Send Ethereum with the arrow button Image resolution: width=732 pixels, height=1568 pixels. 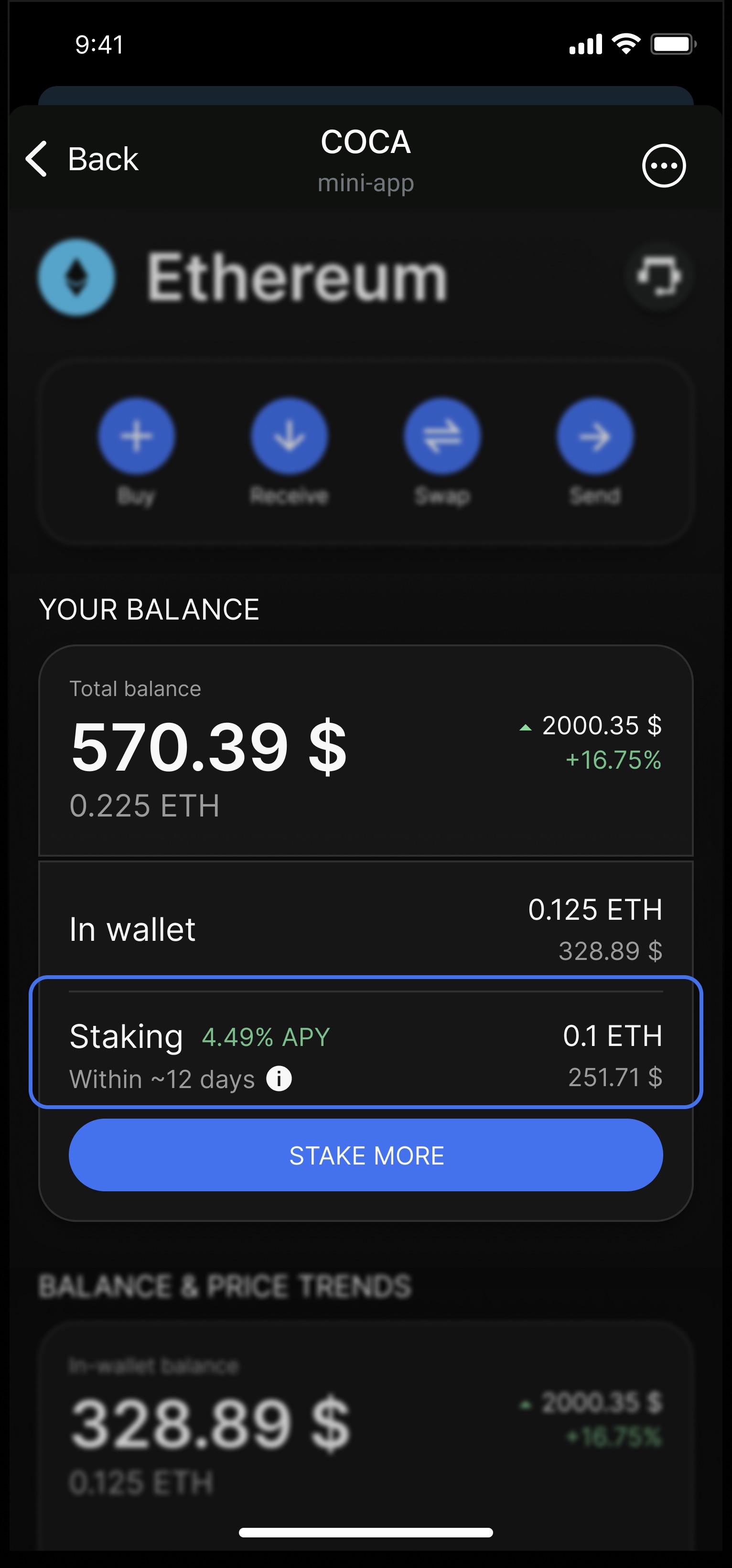pyautogui.click(x=594, y=436)
